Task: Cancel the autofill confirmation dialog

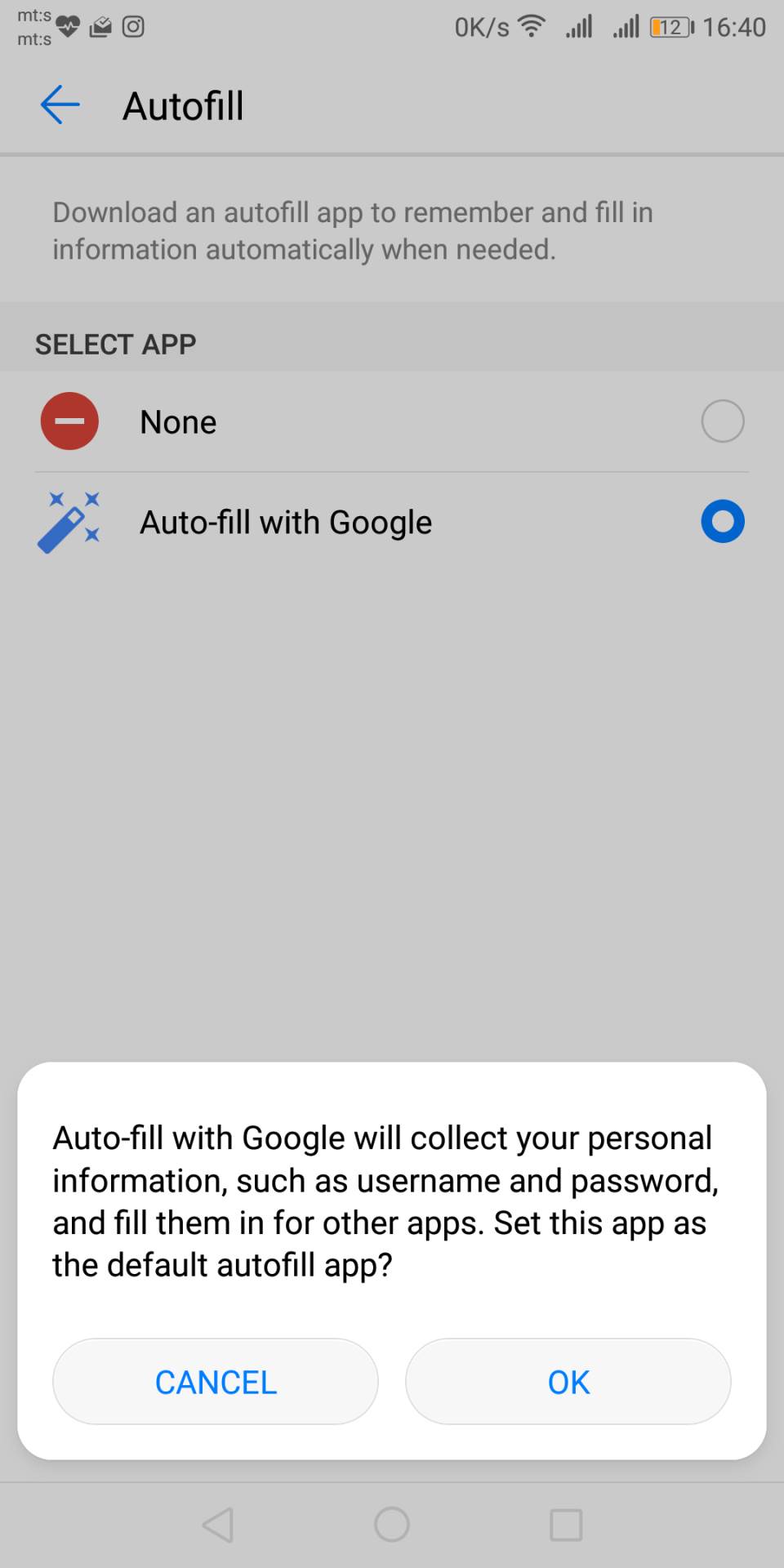Action: coord(216,1382)
